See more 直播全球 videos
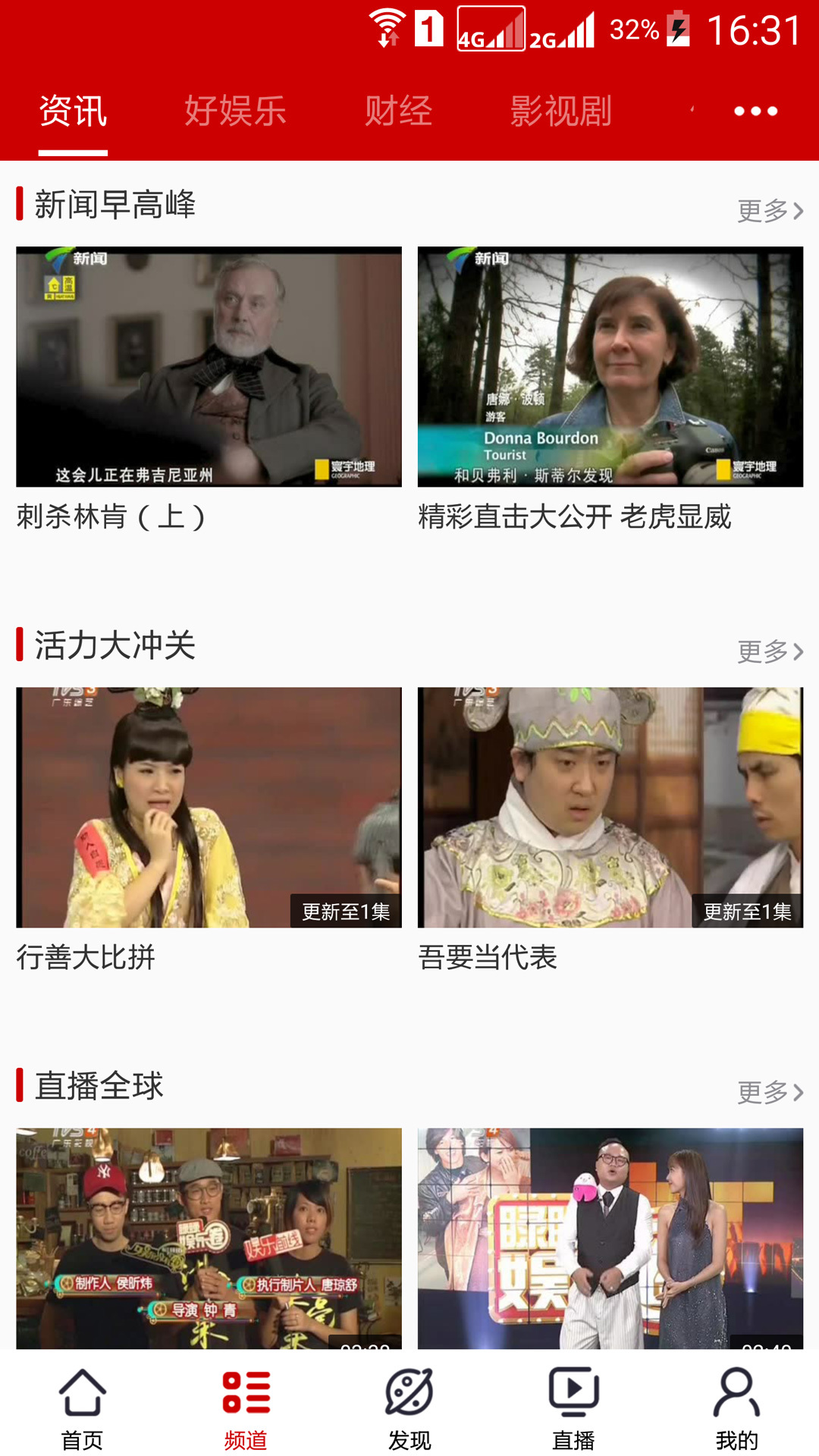The image size is (819, 1456). 769,1092
